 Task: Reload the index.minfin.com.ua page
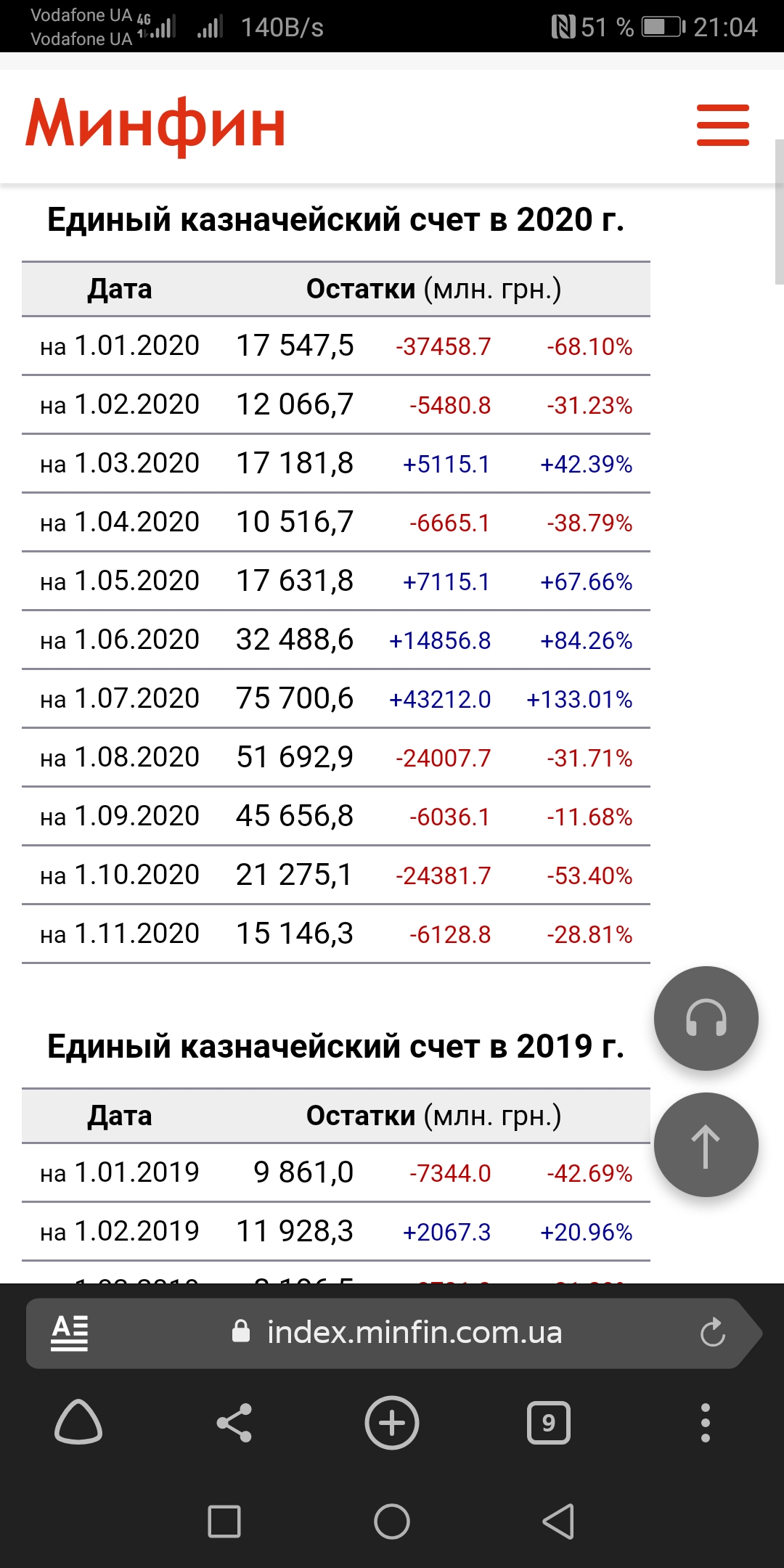[712, 1333]
